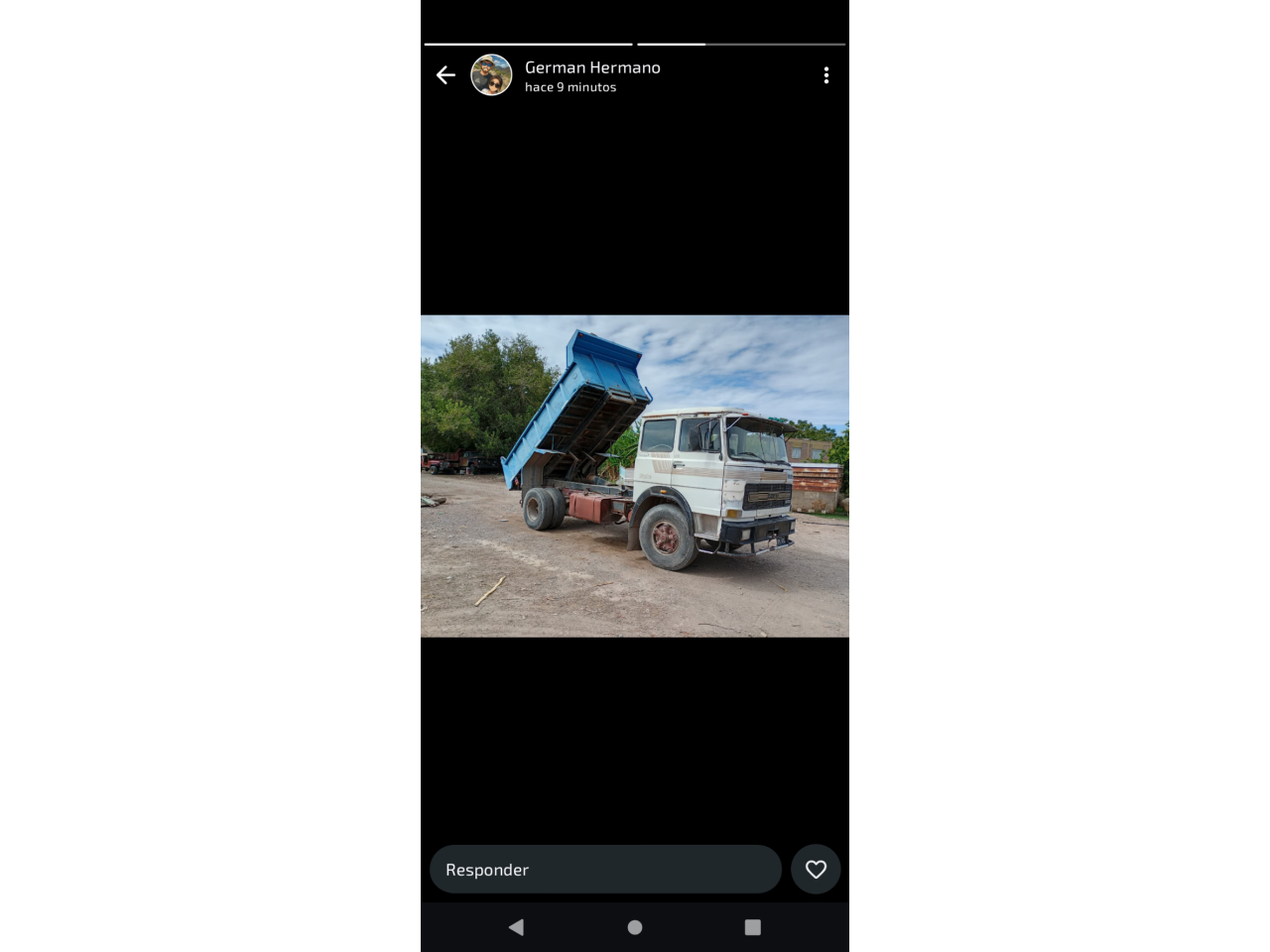
Task: Tap the Responder reply field
Action: [x=605, y=870]
